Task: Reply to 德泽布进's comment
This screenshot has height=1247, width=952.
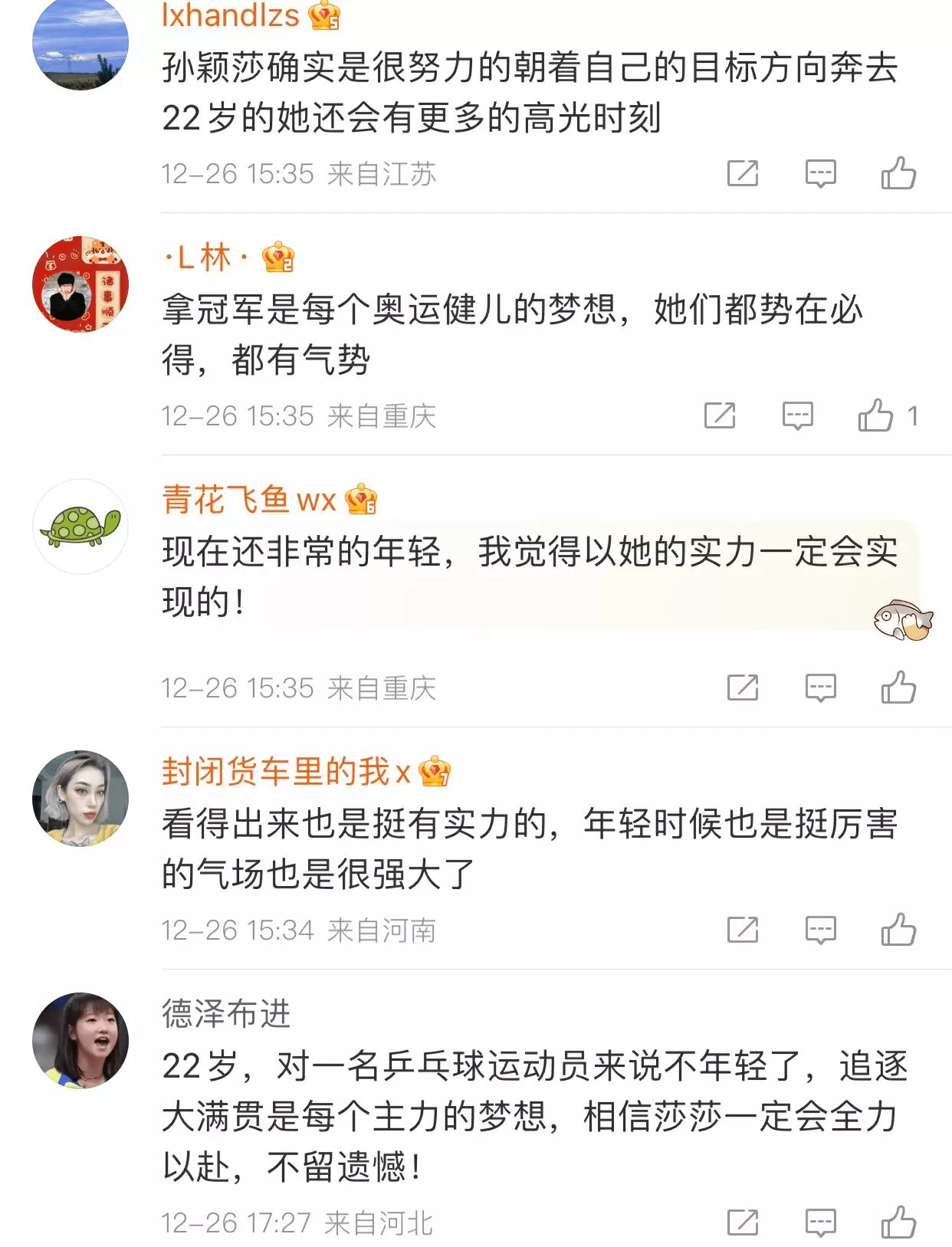Action: point(820,1222)
